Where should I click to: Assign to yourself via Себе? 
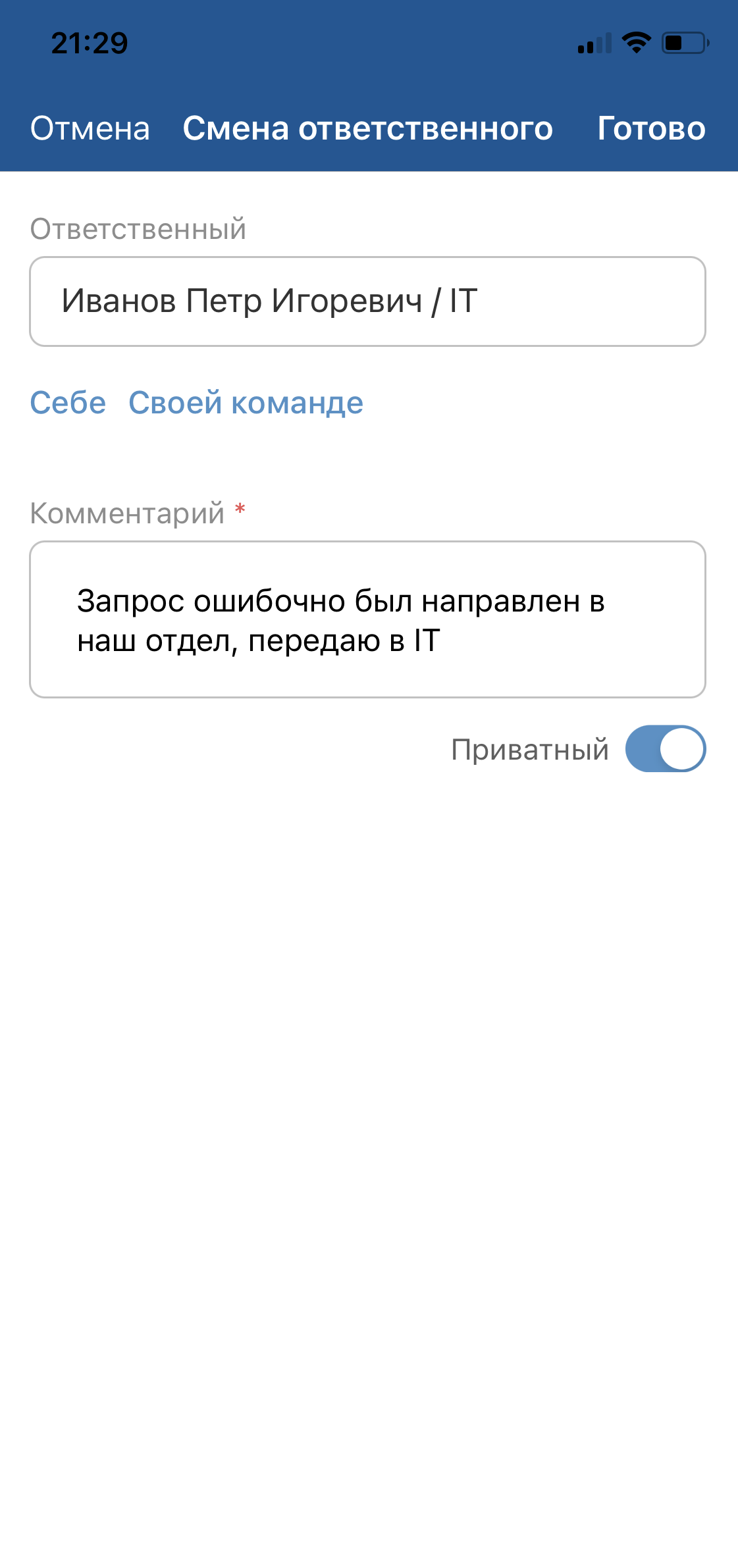68,403
